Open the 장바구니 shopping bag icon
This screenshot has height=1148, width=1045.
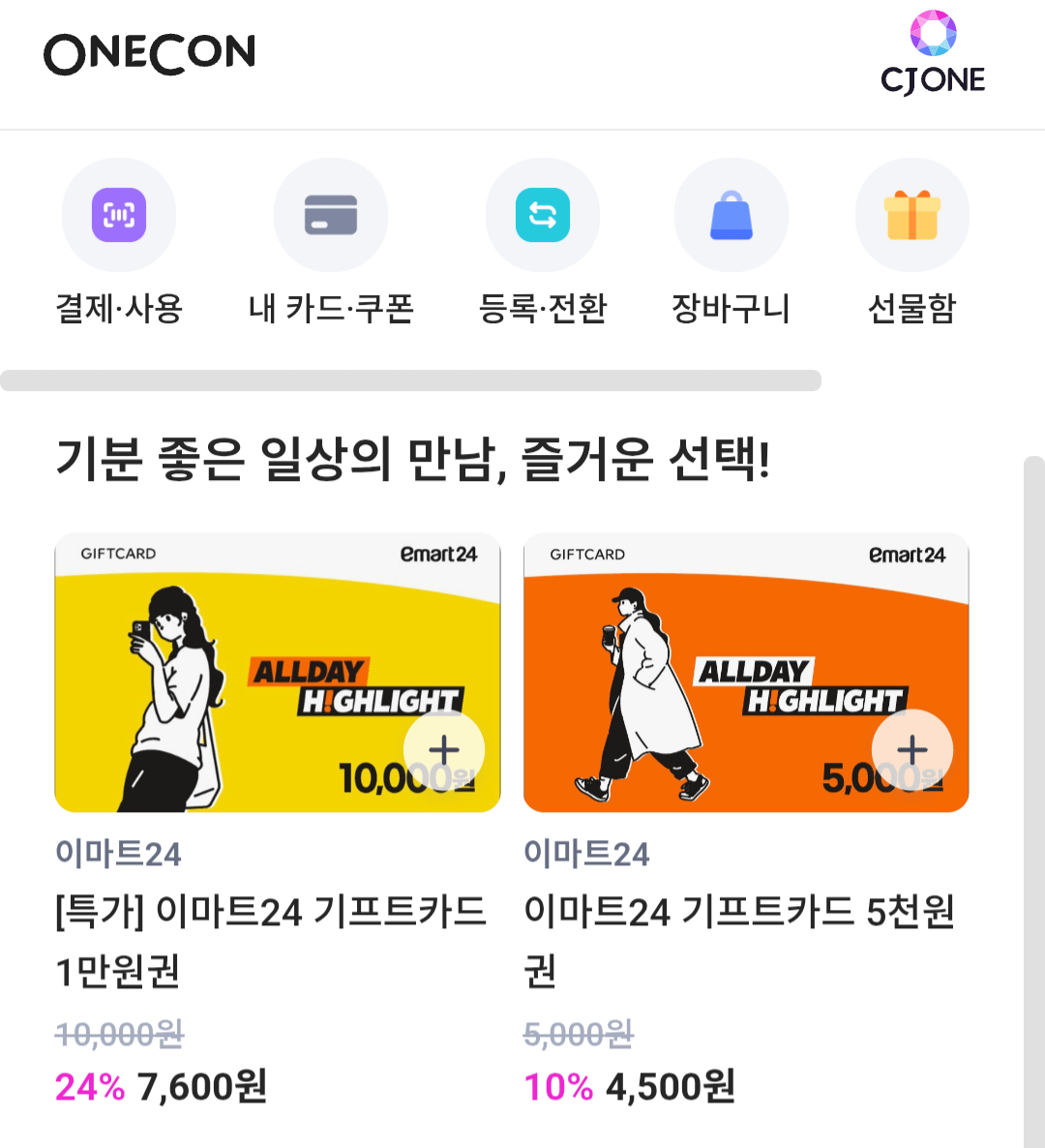pos(731,215)
